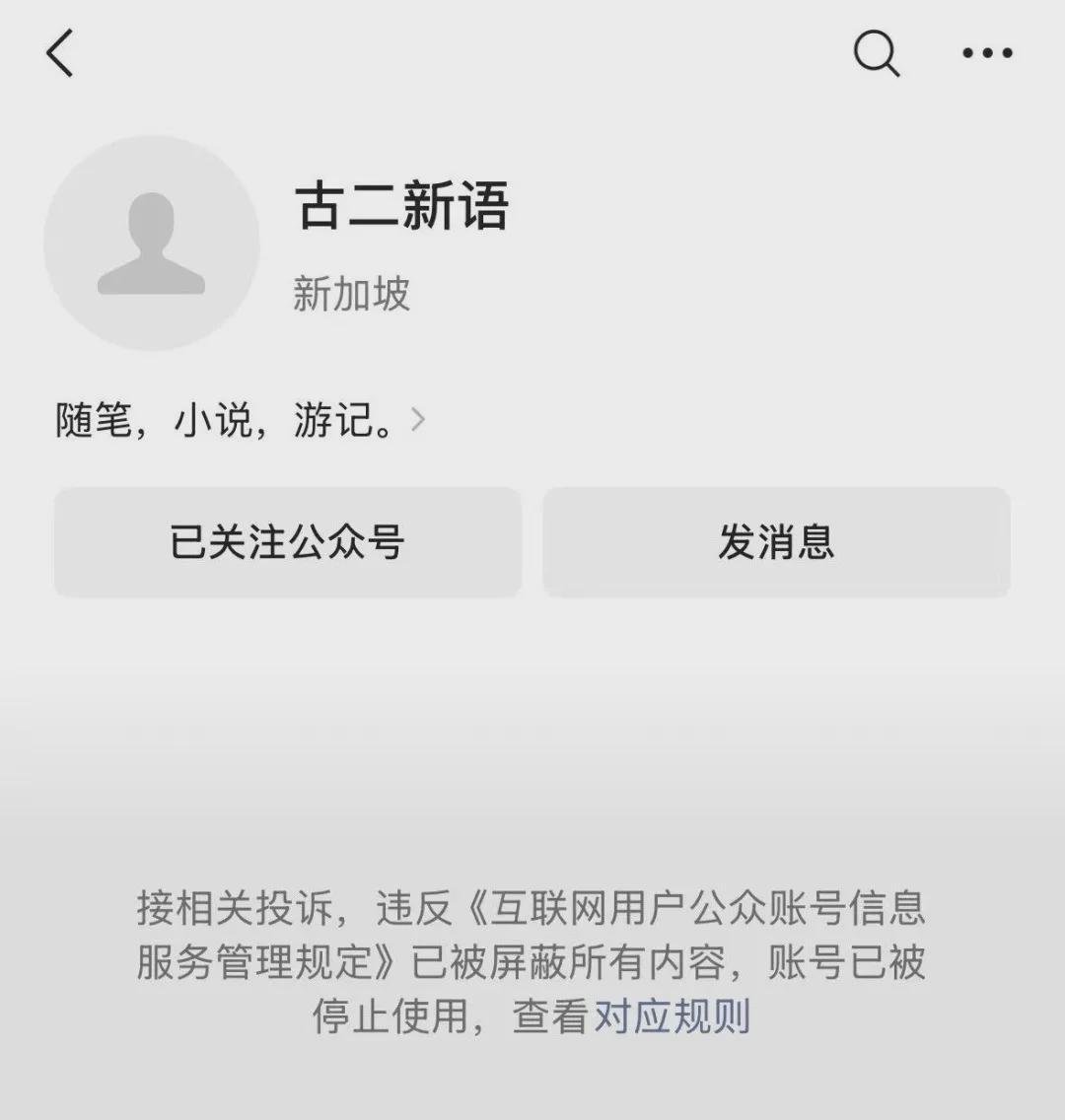The height and width of the screenshot is (1120, 1065).
Task: Send a message using 发消息 button
Action: tap(778, 543)
